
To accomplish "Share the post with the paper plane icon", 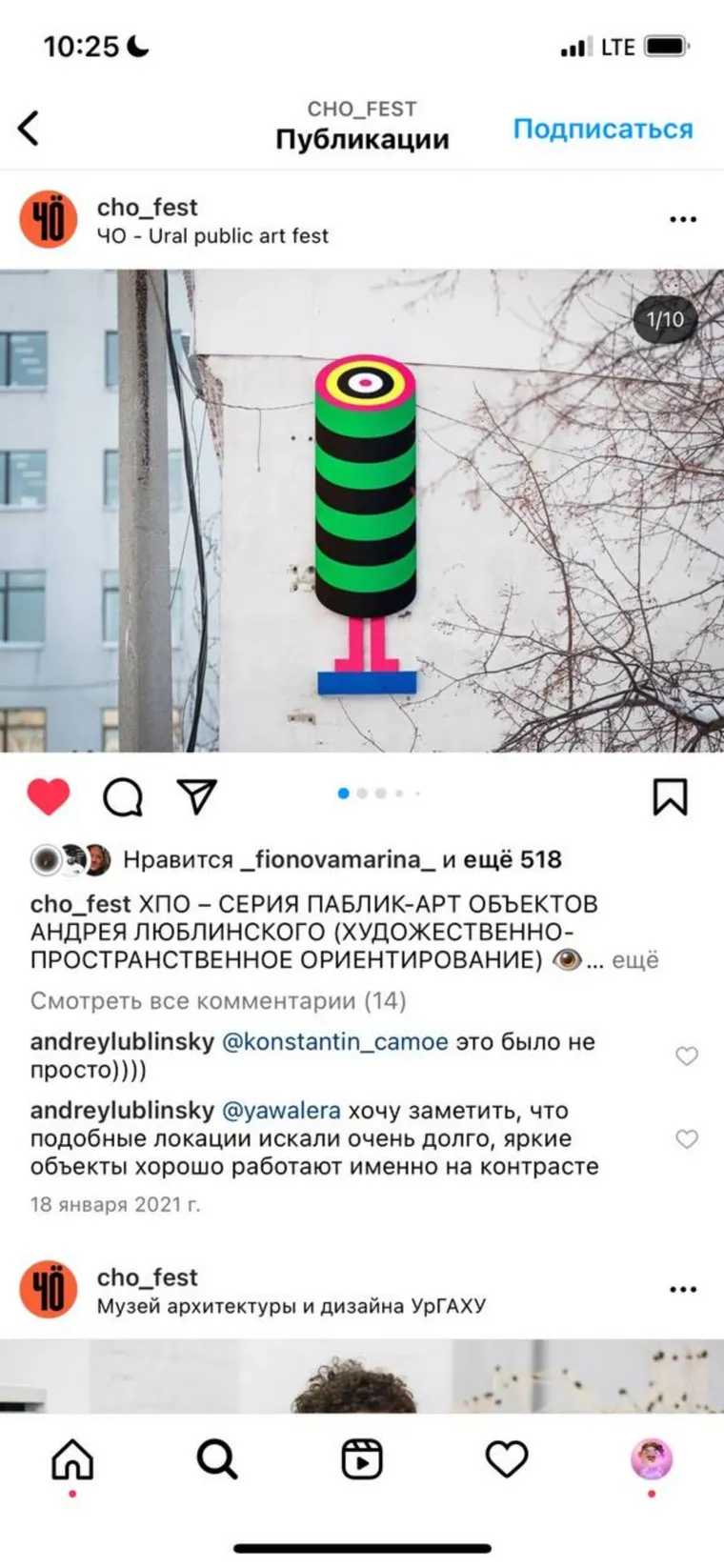I will (x=197, y=797).
